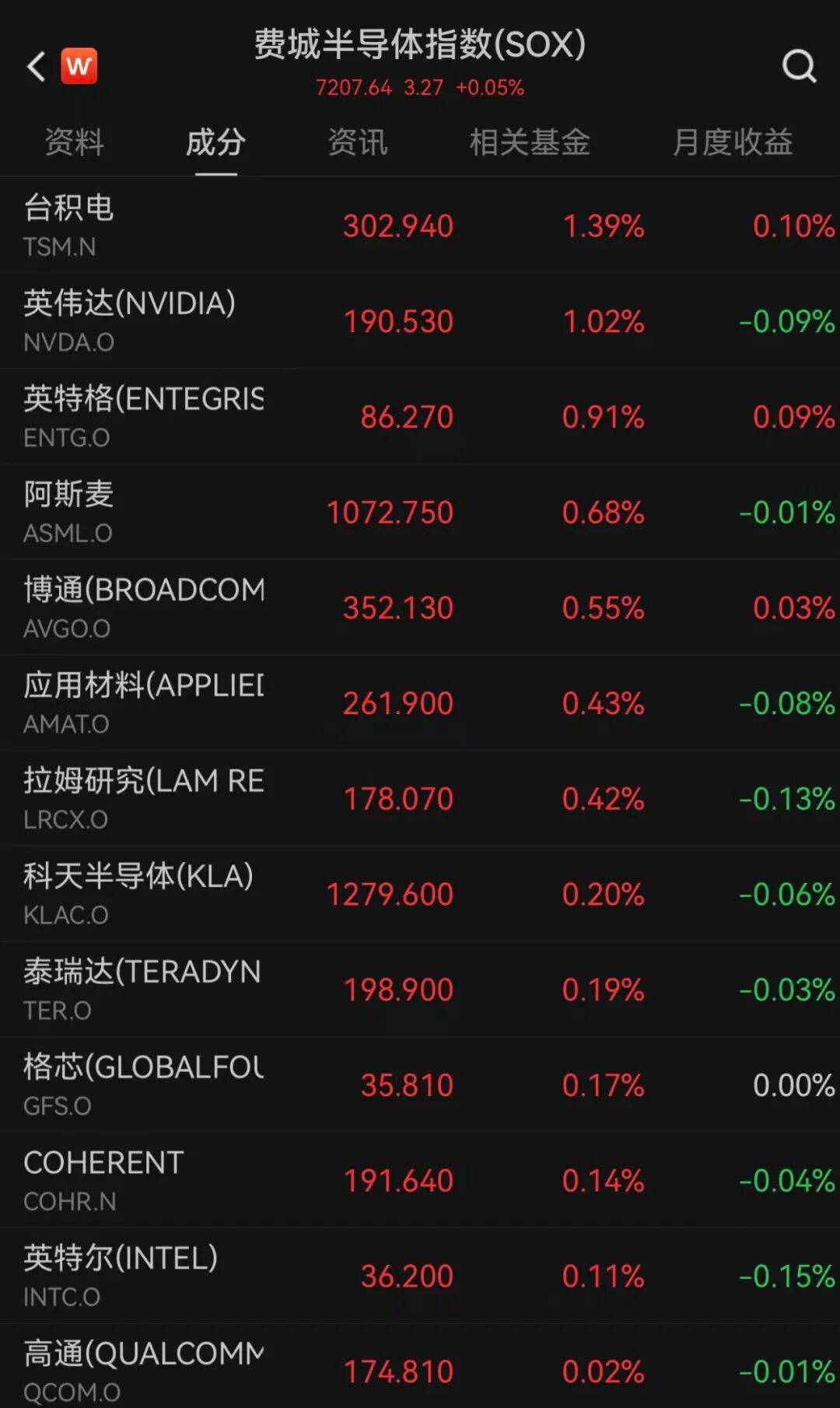The width and height of the screenshot is (840, 1408).
Task: Select 拉姆研究 LRCX.O row
Action: click(x=420, y=799)
